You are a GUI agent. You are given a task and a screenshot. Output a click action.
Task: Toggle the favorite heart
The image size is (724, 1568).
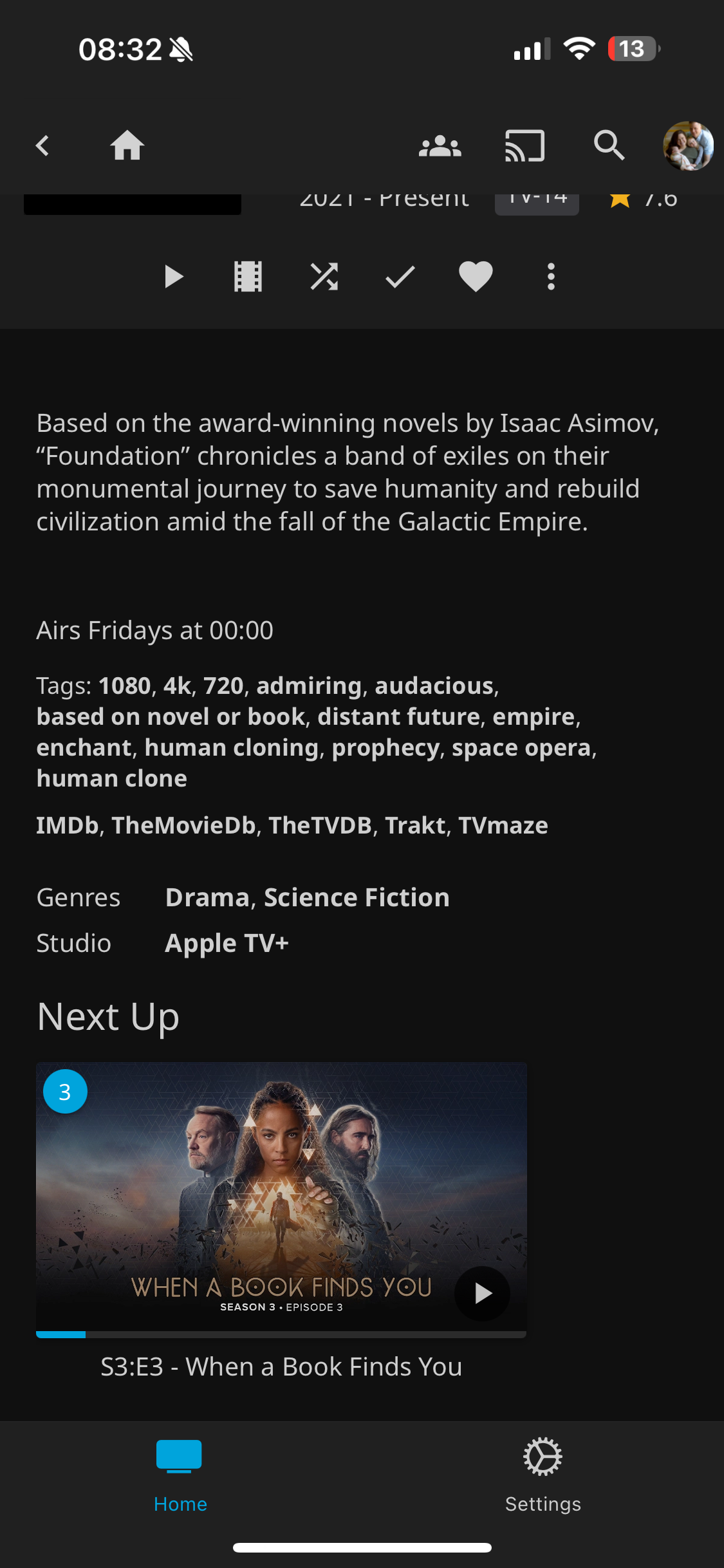pyautogui.click(x=476, y=277)
